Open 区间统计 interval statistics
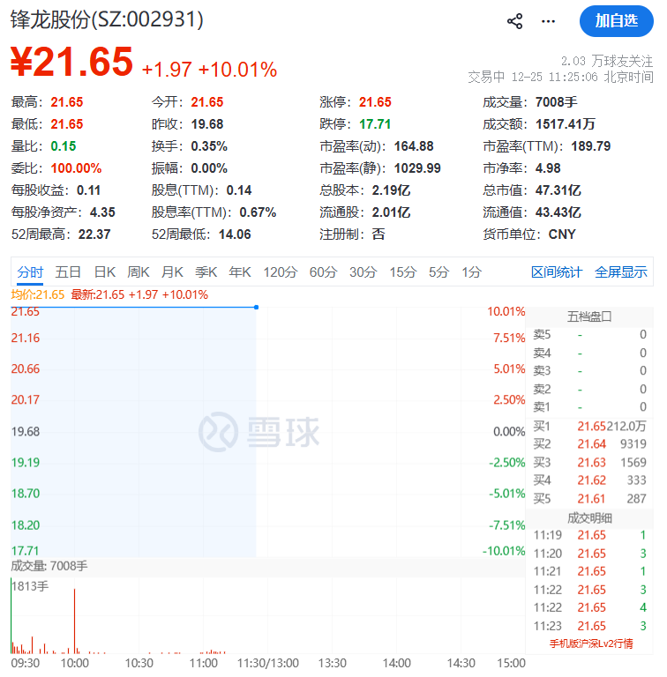Screen dimensions: 667x677 click(556, 272)
